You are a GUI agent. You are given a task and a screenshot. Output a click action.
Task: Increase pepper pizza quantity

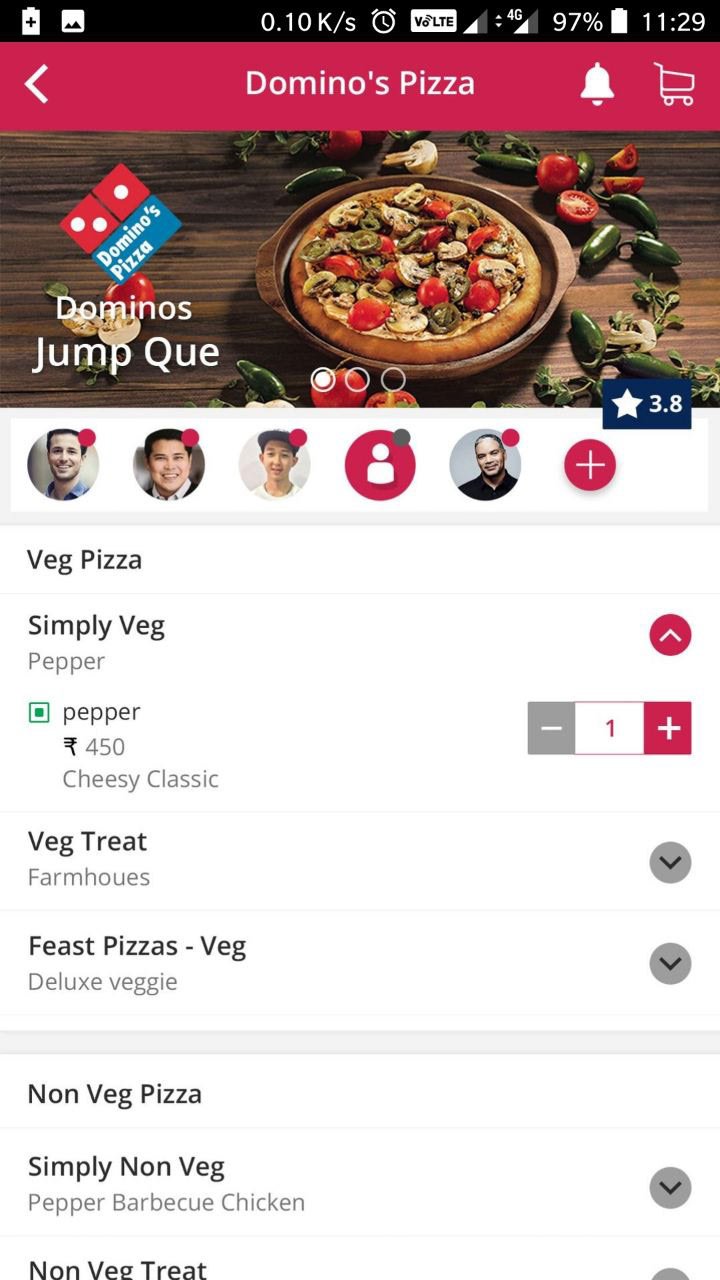click(x=668, y=728)
